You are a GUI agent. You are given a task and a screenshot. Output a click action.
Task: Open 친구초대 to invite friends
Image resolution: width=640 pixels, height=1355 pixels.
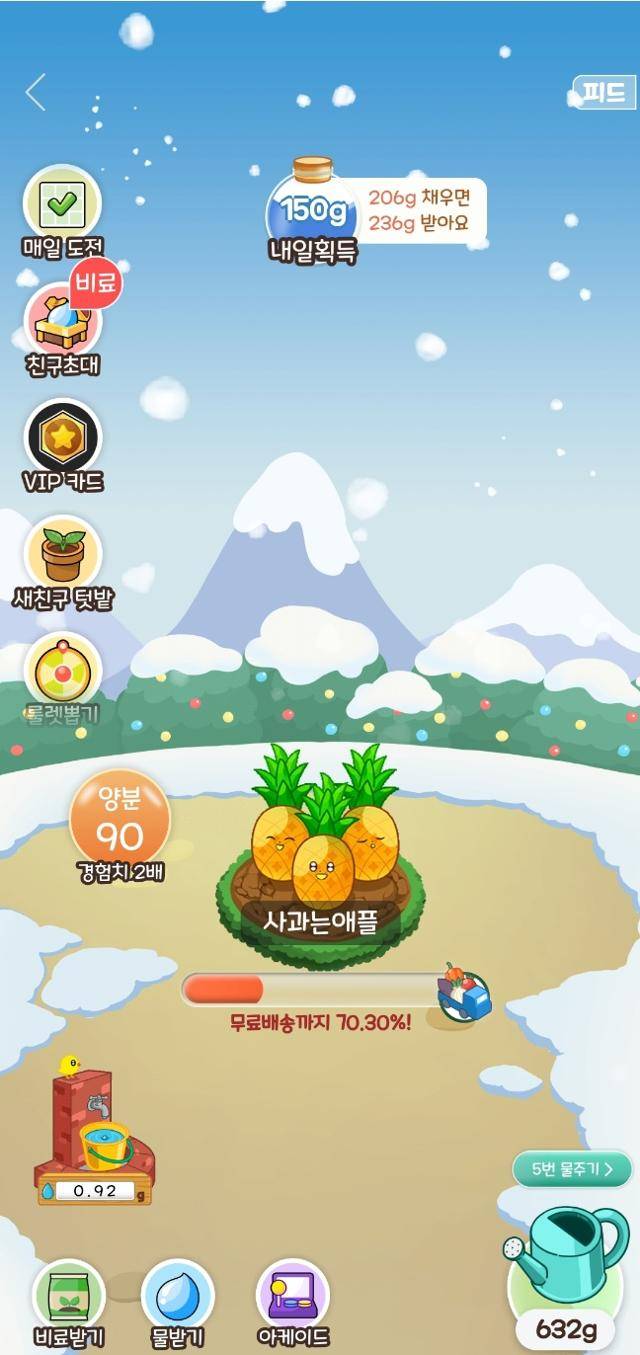click(x=62, y=323)
